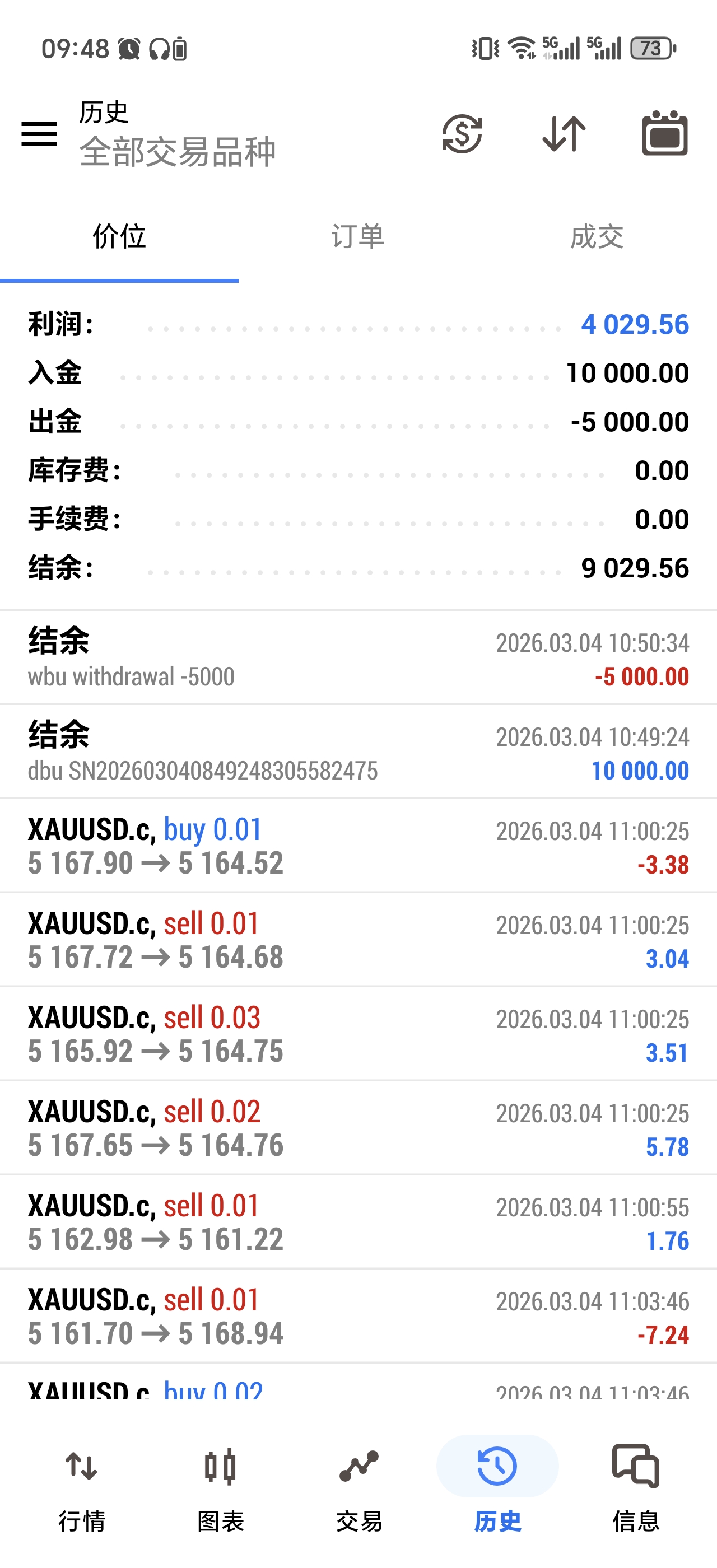
Task: Open the sort order arrows
Action: coord(564,133)
